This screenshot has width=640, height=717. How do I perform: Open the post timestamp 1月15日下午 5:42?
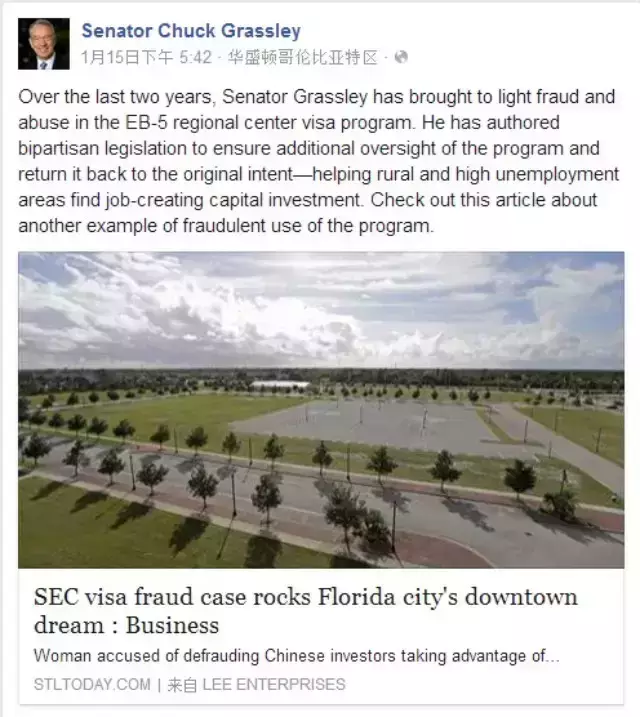click(146, 58)
